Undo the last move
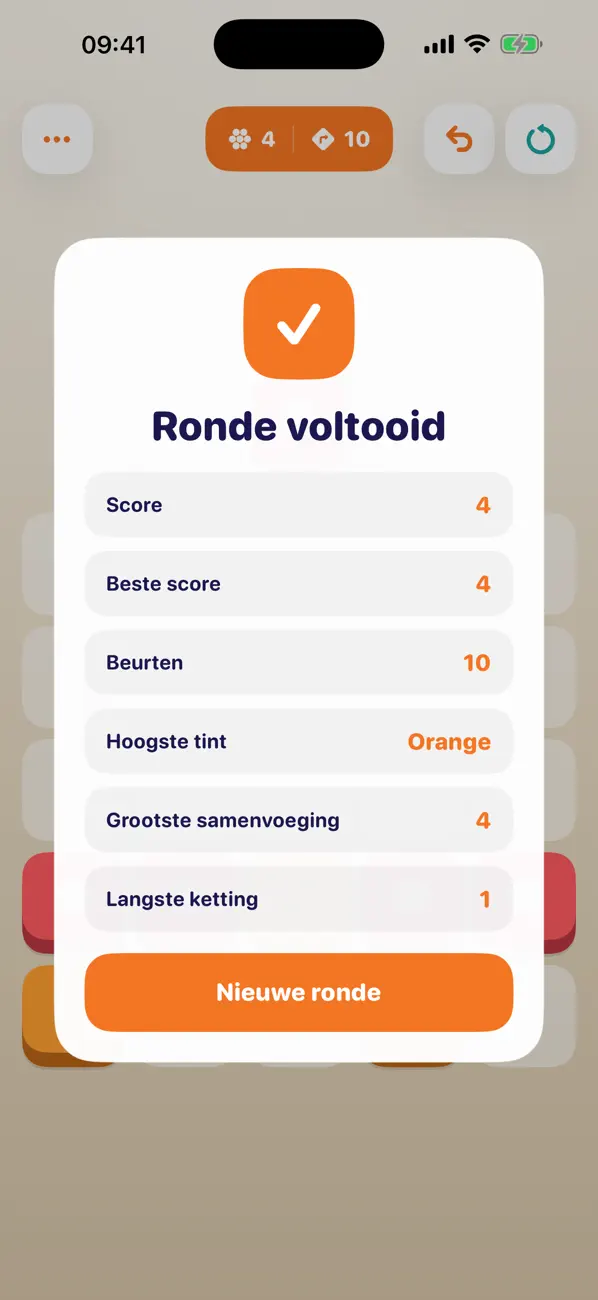 pos(459,139)
